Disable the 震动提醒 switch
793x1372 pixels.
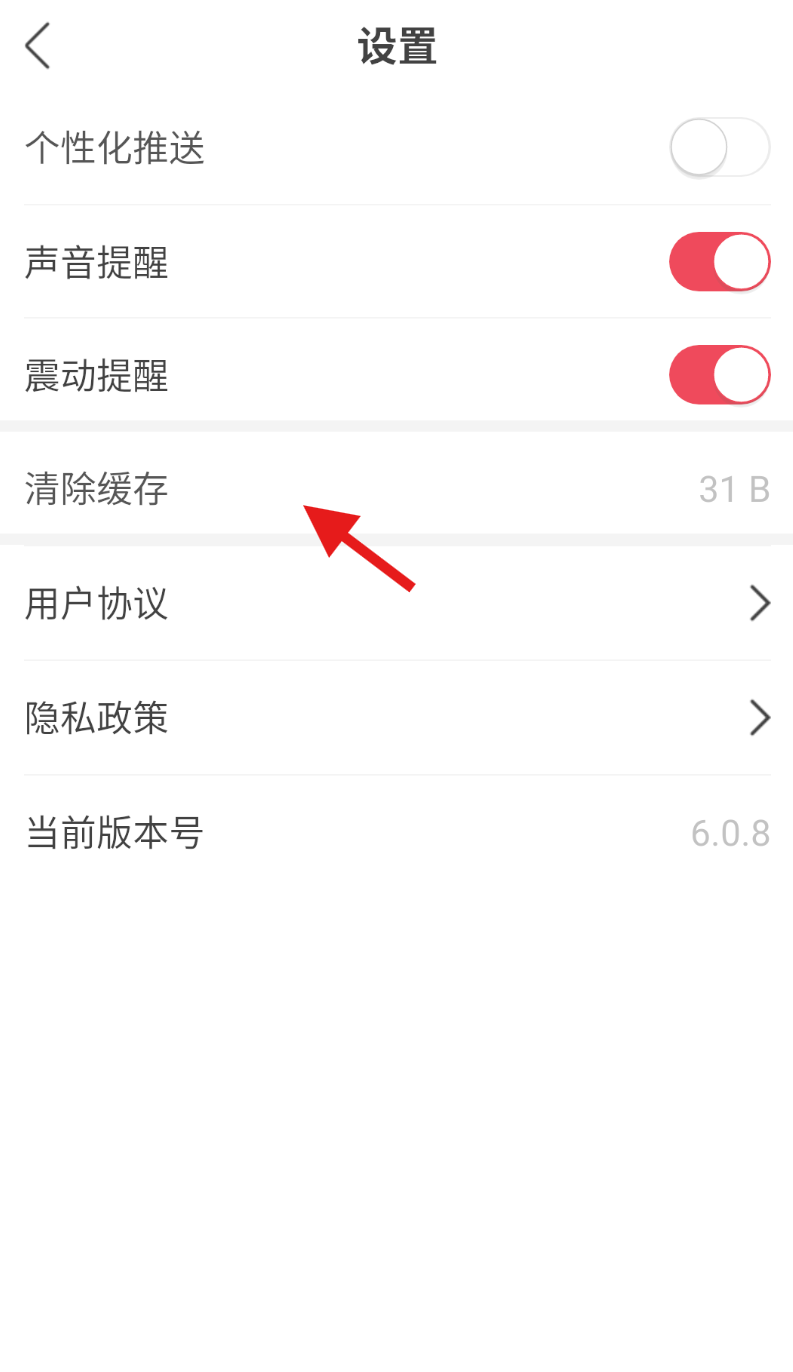(x=719, y=375)
